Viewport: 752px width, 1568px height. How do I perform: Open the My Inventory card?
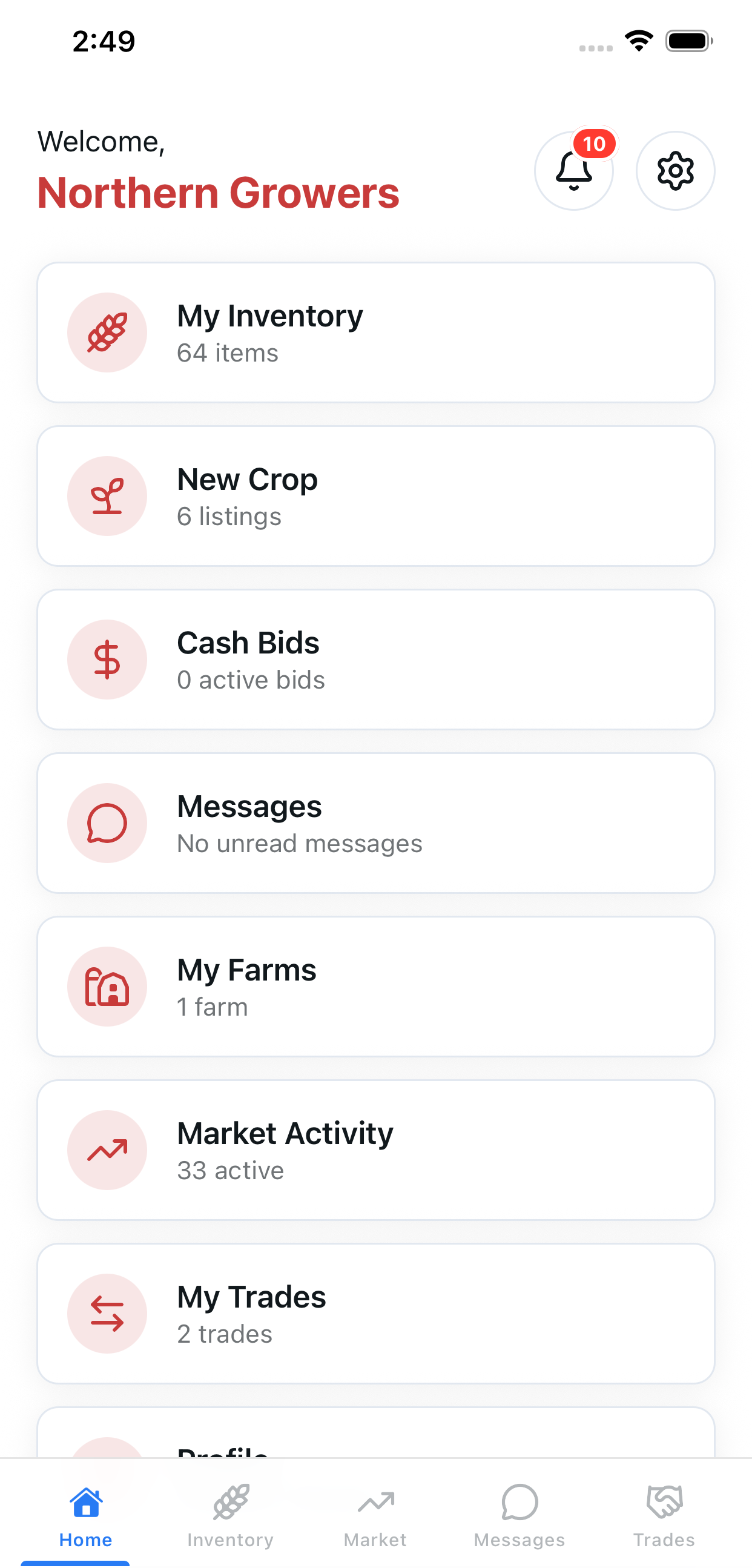tap(375, 332)
